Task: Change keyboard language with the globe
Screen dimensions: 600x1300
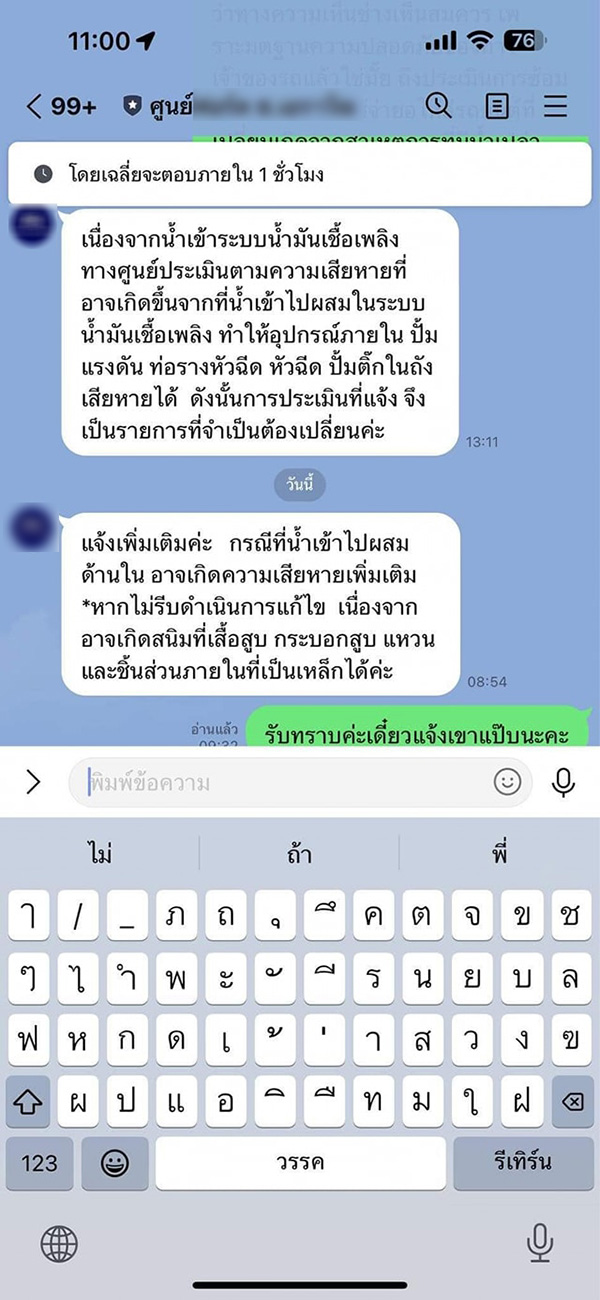Action: [59, 1243]
